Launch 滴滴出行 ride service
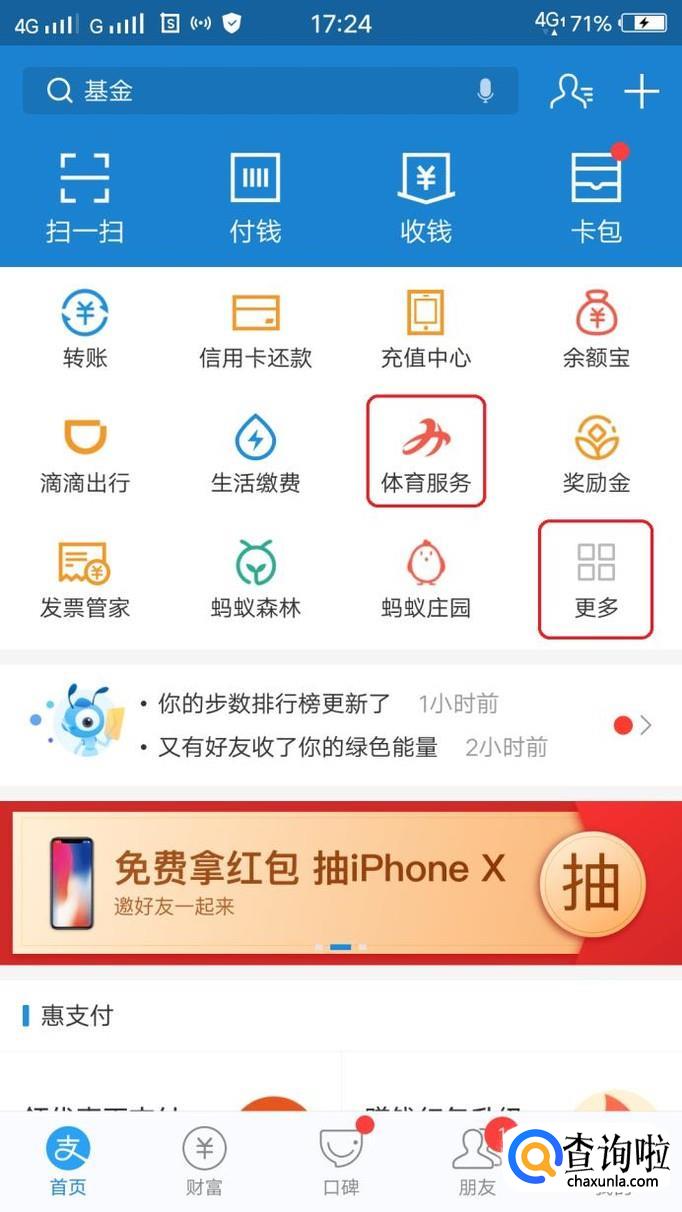The image size is (682, 1212). (85, 455)
